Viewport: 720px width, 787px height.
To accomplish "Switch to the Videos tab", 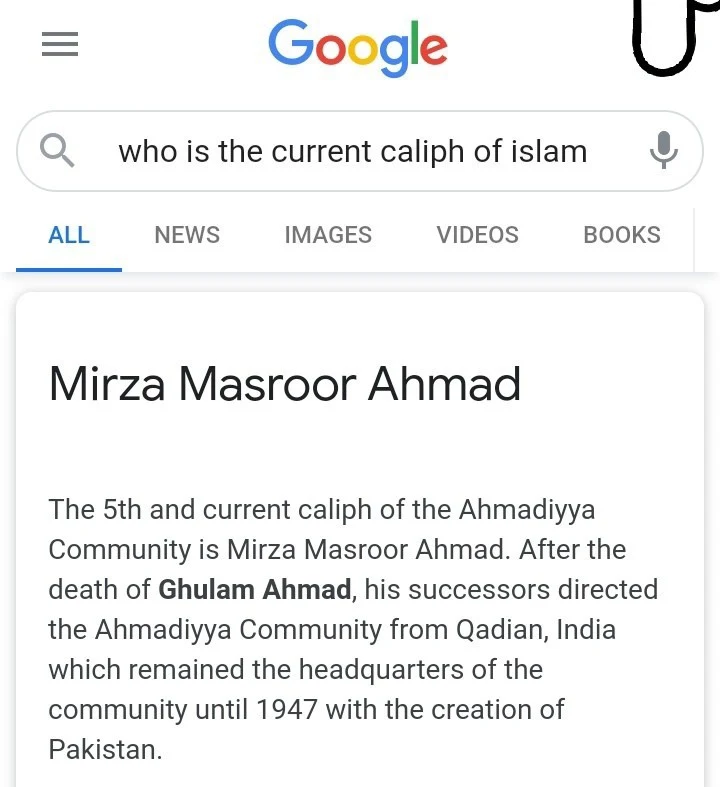I will [477, 235].
